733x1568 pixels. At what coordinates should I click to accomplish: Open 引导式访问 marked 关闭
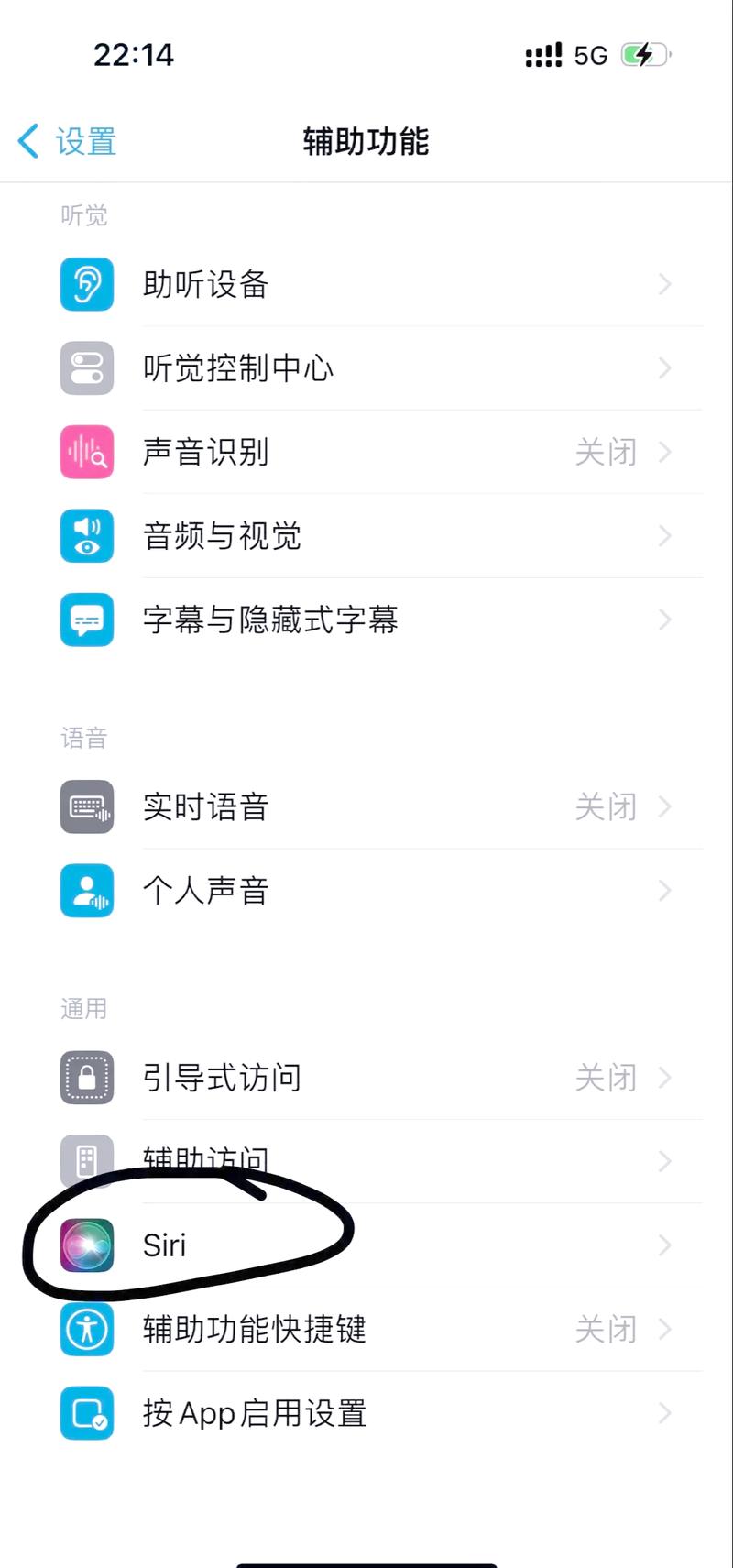point(366,1078)
